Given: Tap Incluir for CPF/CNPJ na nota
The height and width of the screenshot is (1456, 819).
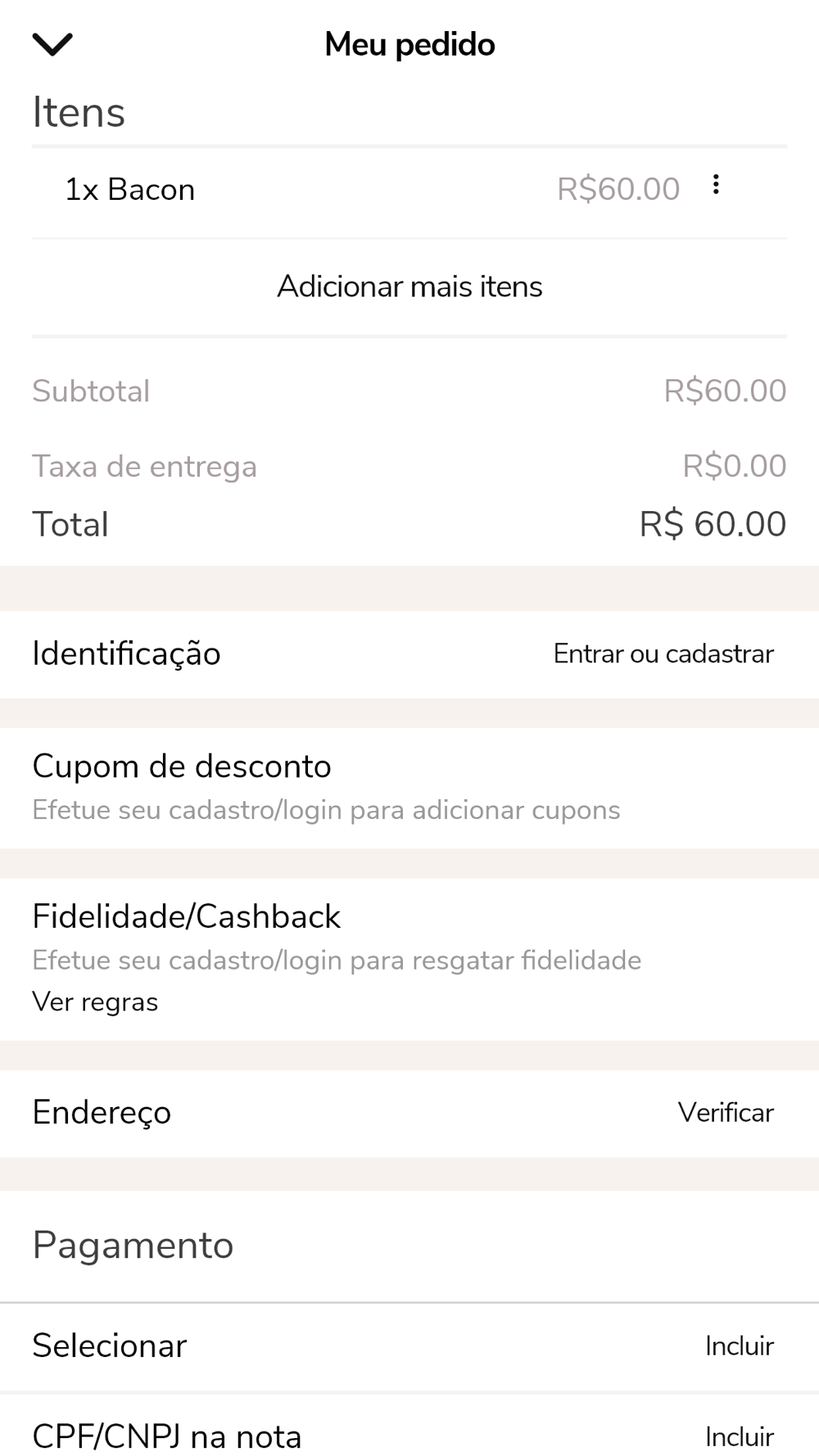Looking at the screenshot, I should coord(739,1436).
